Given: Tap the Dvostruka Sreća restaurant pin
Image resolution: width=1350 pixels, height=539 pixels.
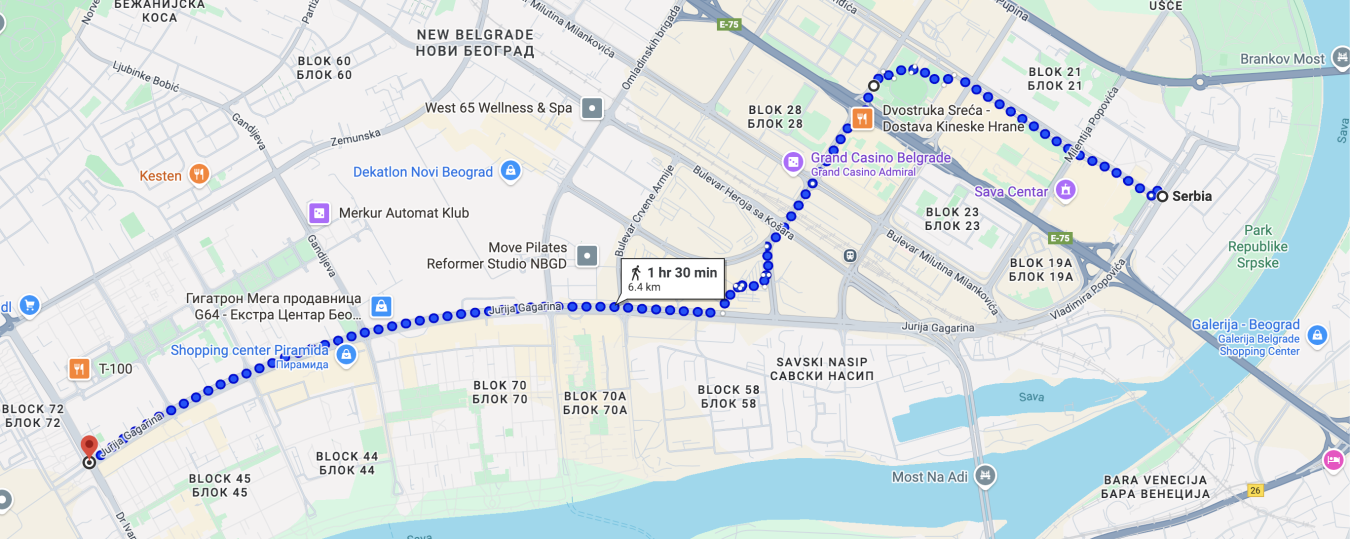Looking at the screenshot, I should (x=861, y=119).
